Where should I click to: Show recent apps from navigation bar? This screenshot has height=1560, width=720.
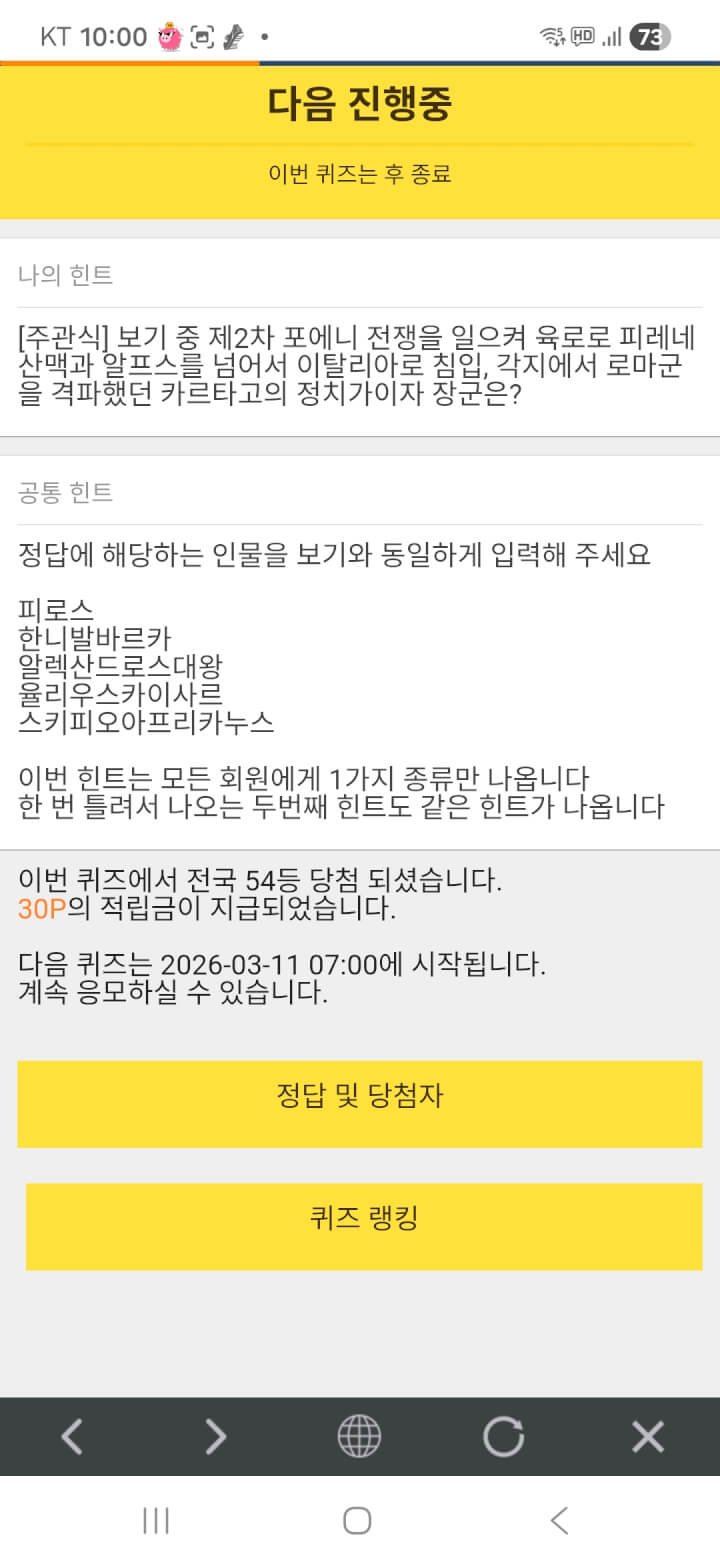pos(156,1521)
